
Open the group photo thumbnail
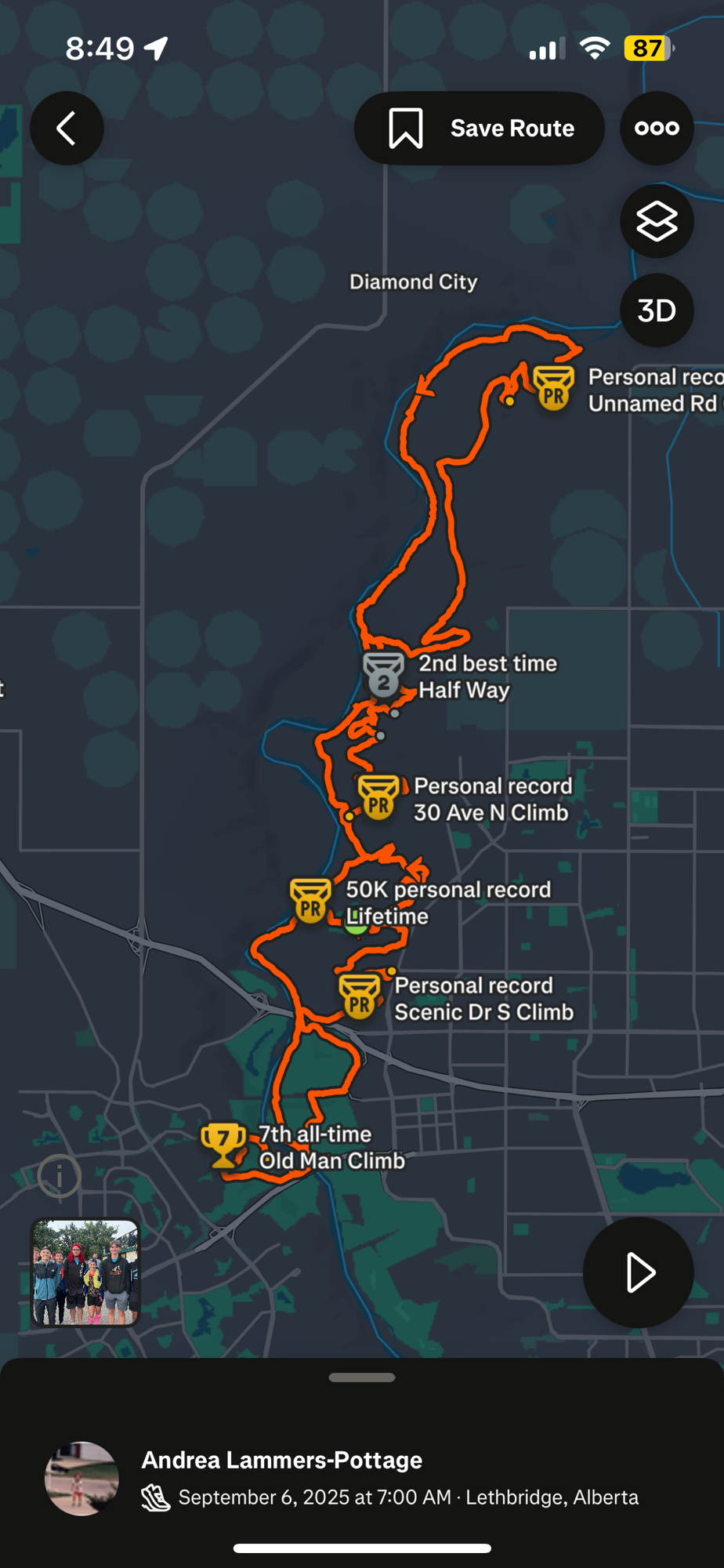coord(85,1272)
